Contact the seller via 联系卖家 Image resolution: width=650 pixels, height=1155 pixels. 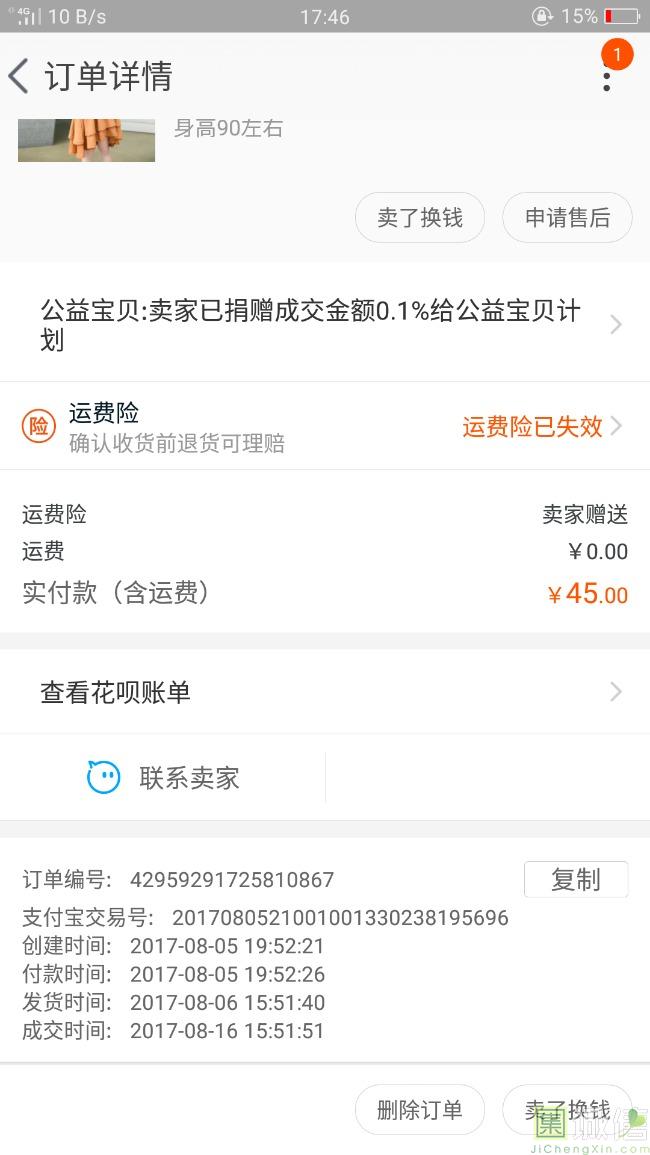(164, 778)
